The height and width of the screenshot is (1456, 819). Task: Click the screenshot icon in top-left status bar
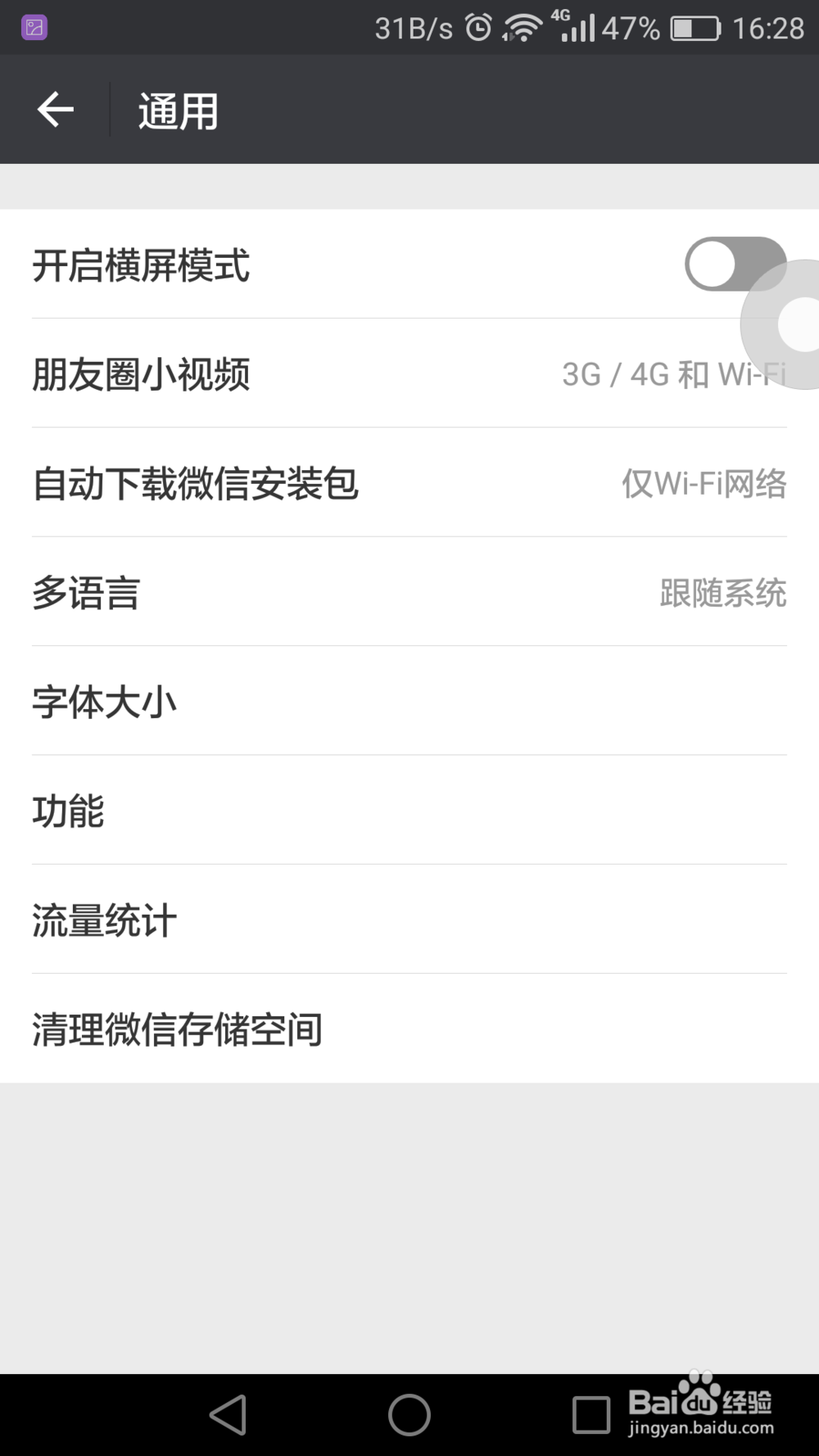click(x=34, y=27)
